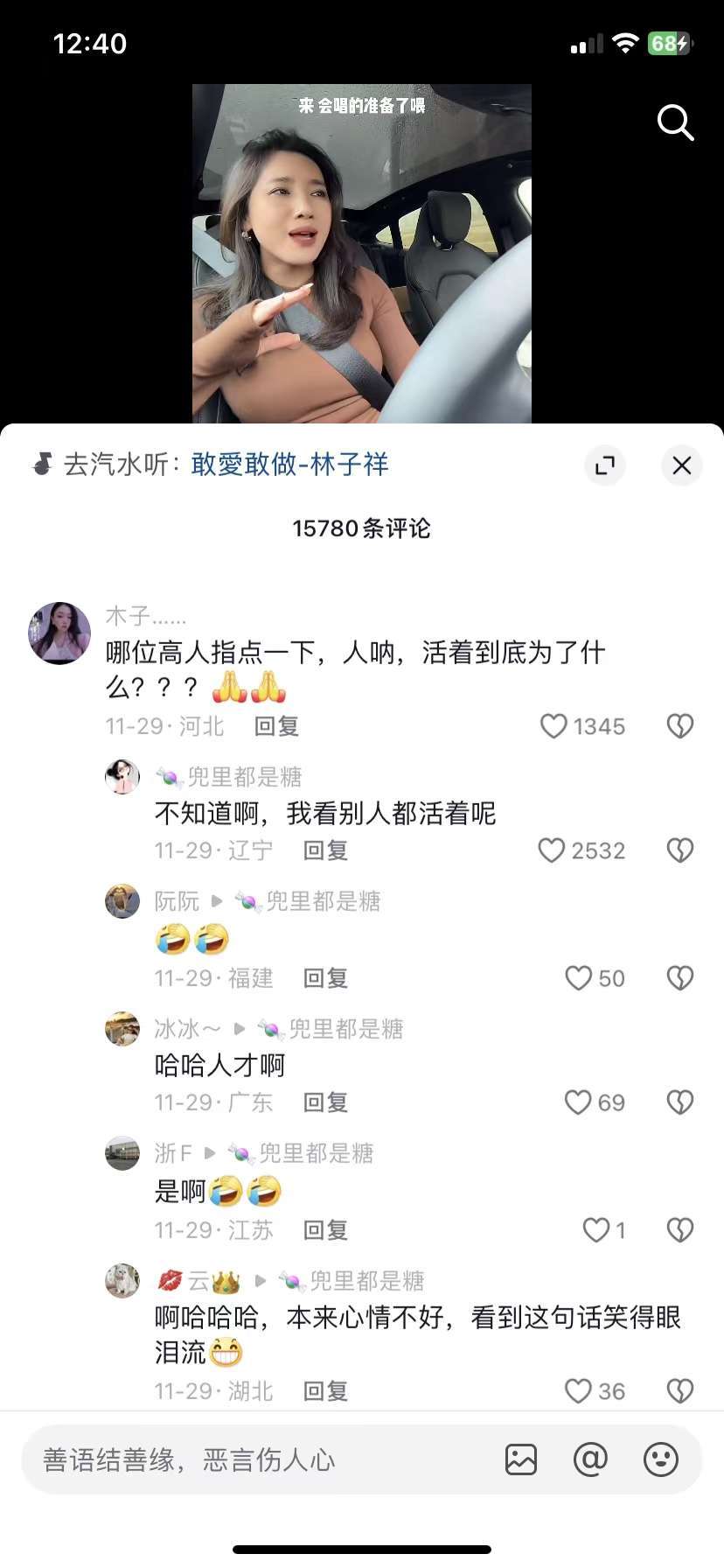Close the comments panel

coord(681,465)
